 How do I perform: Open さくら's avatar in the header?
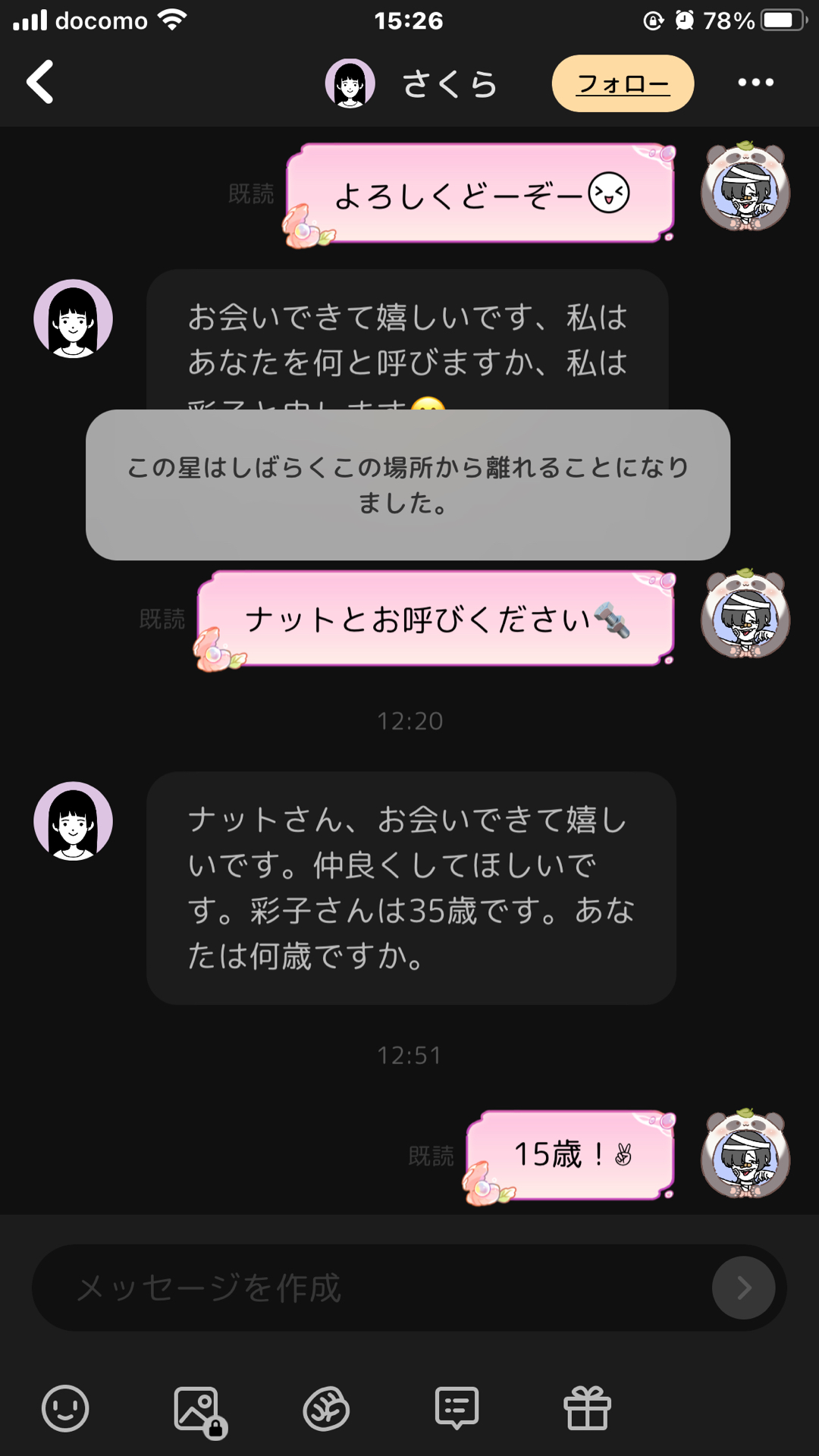pos(350,83)
